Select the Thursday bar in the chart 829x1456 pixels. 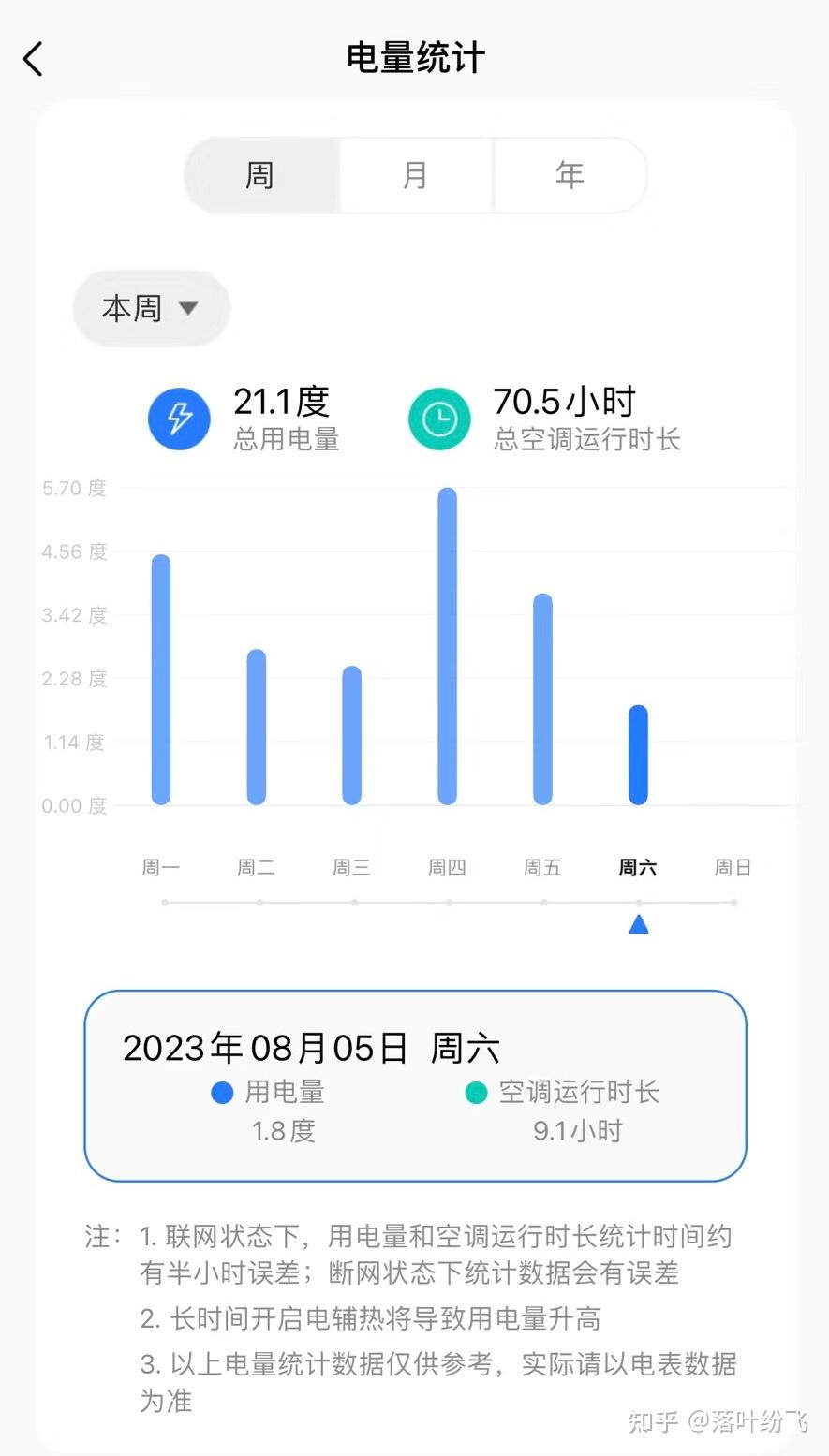point(447,646)
